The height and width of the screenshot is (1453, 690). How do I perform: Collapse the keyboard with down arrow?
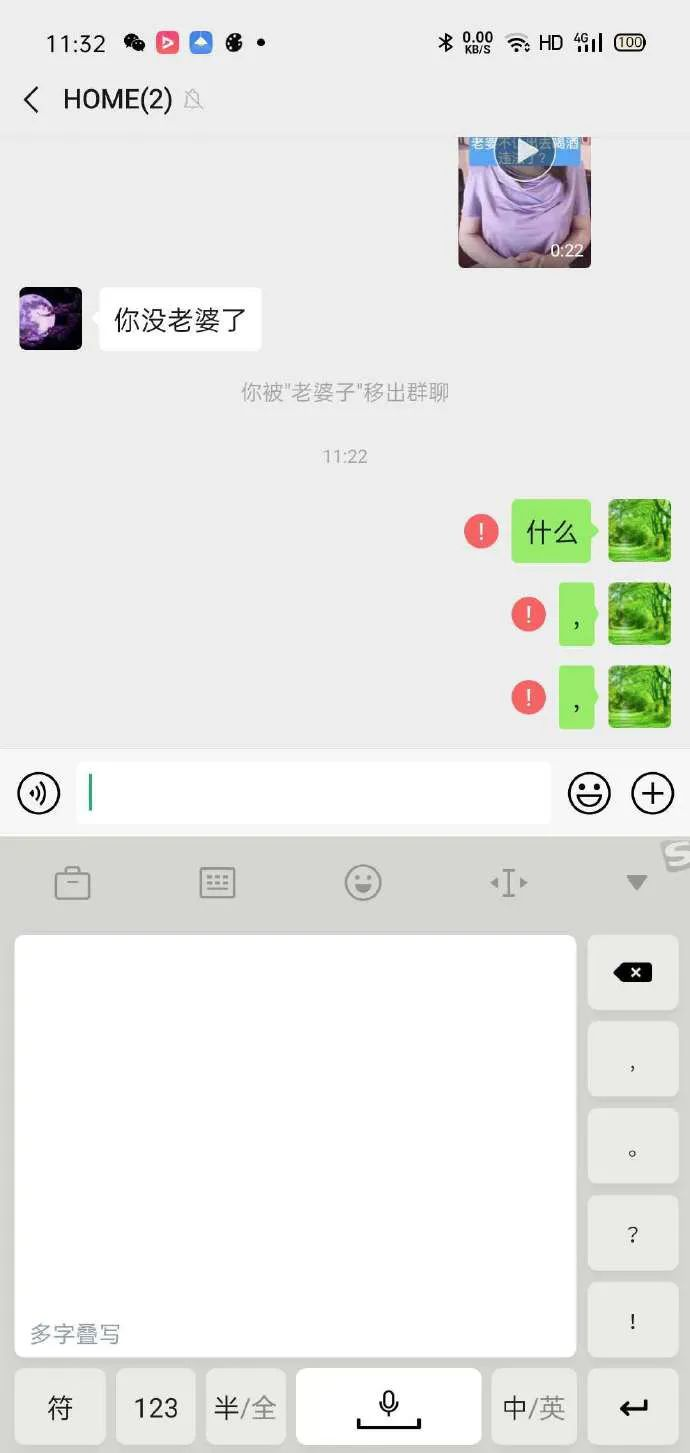636,883
